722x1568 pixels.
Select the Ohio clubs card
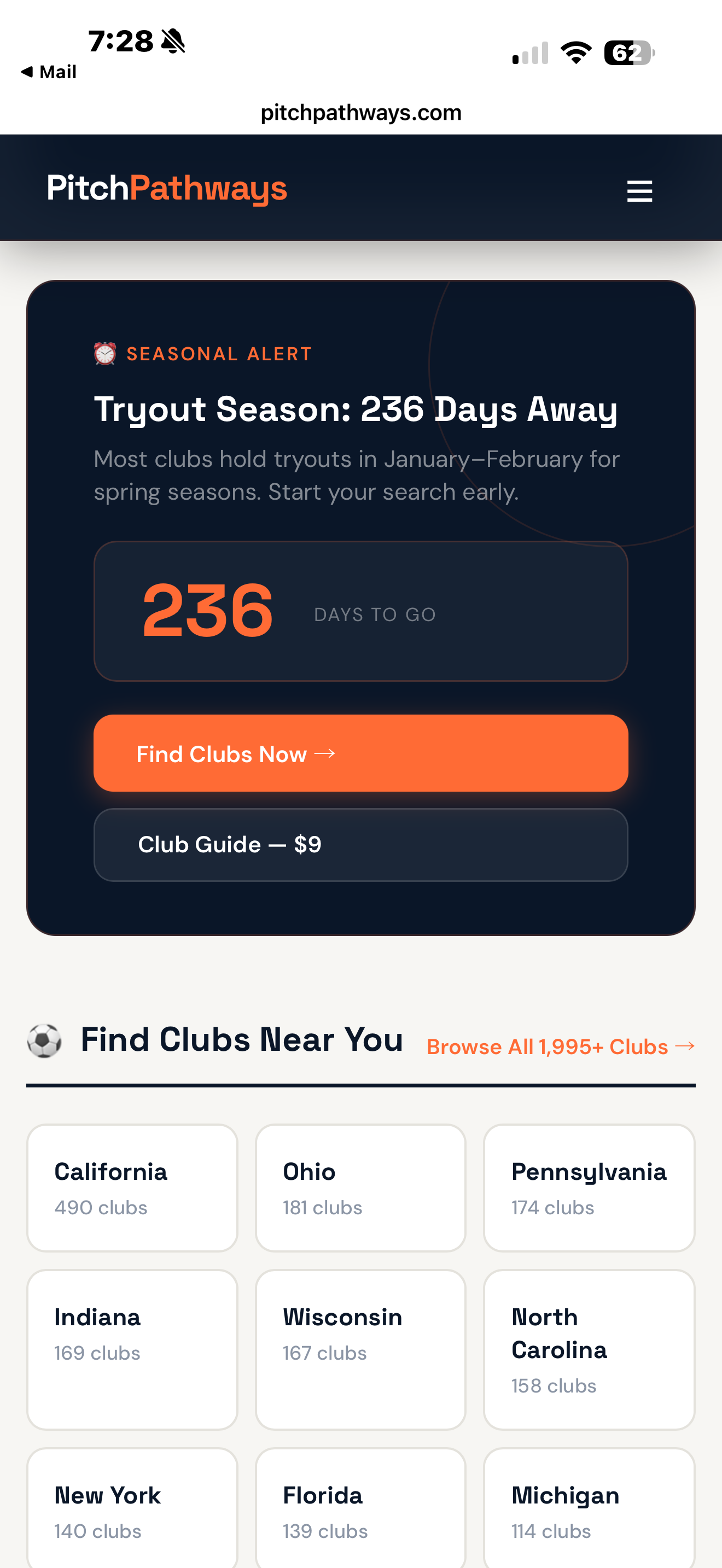pos(360,1187)
